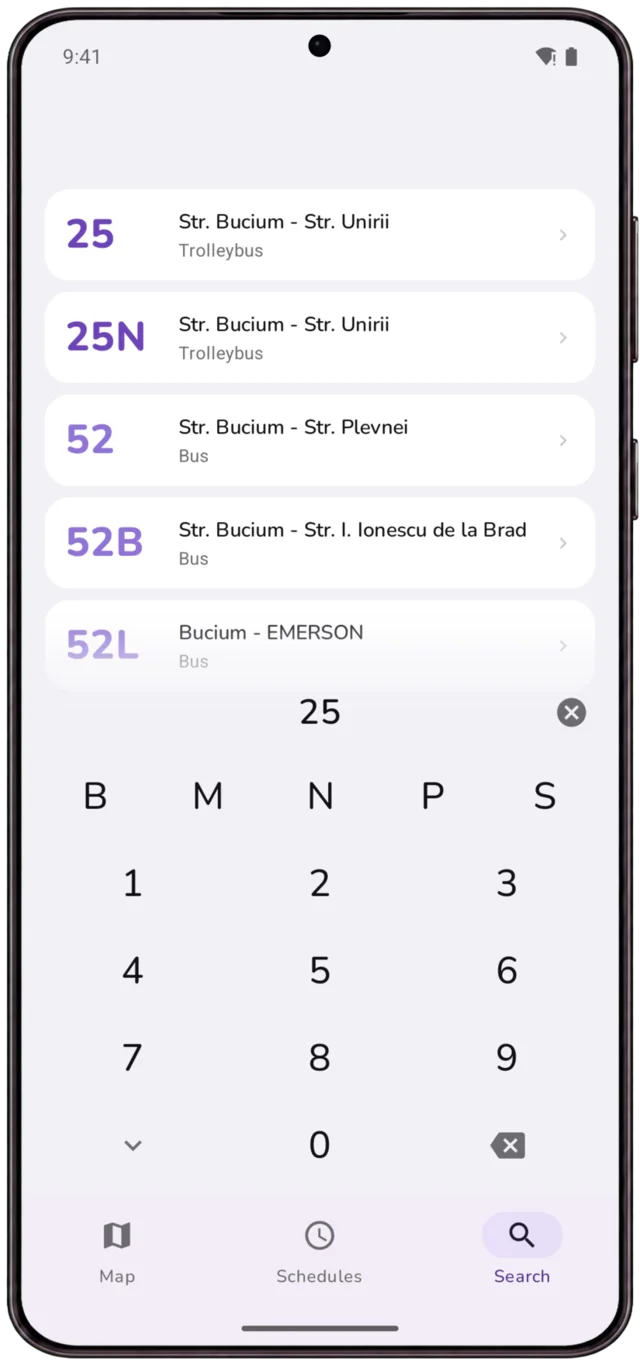
Task: Open trolleybus route 25N
Action: click(x=320, y=338)
